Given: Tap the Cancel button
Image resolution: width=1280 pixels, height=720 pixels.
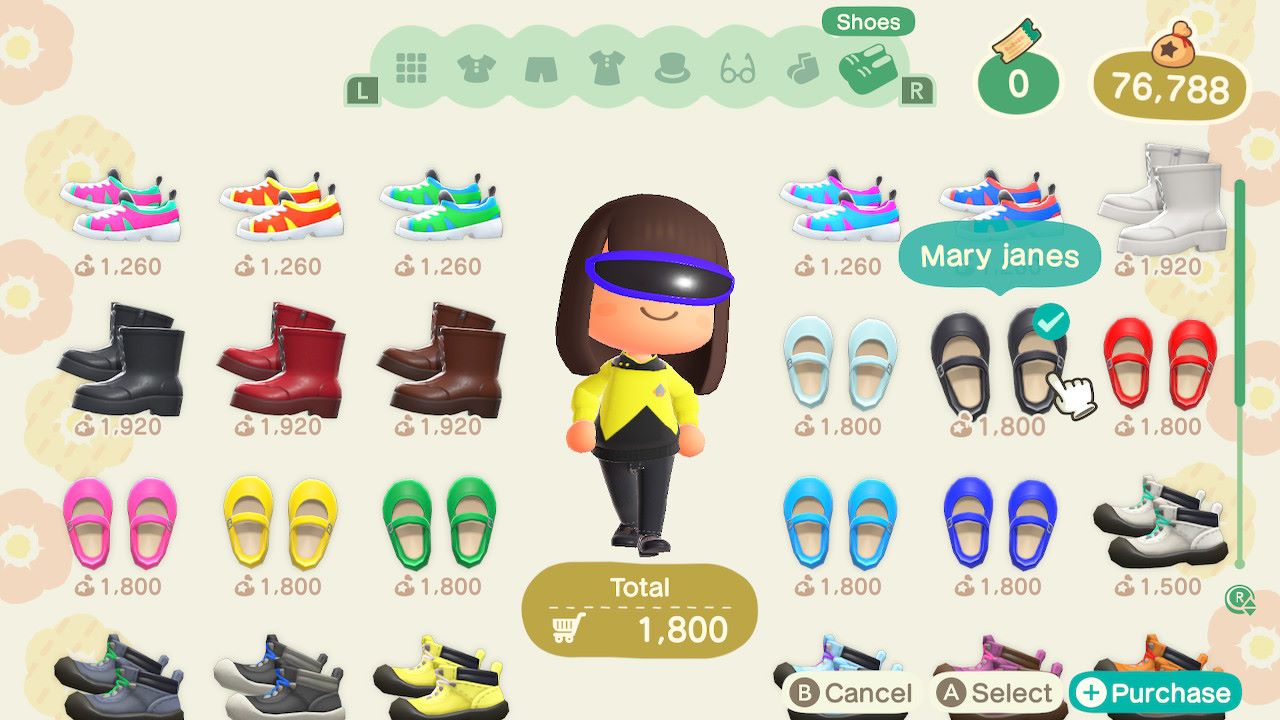Looking at the screenshot, I should (x=851, y=693).
